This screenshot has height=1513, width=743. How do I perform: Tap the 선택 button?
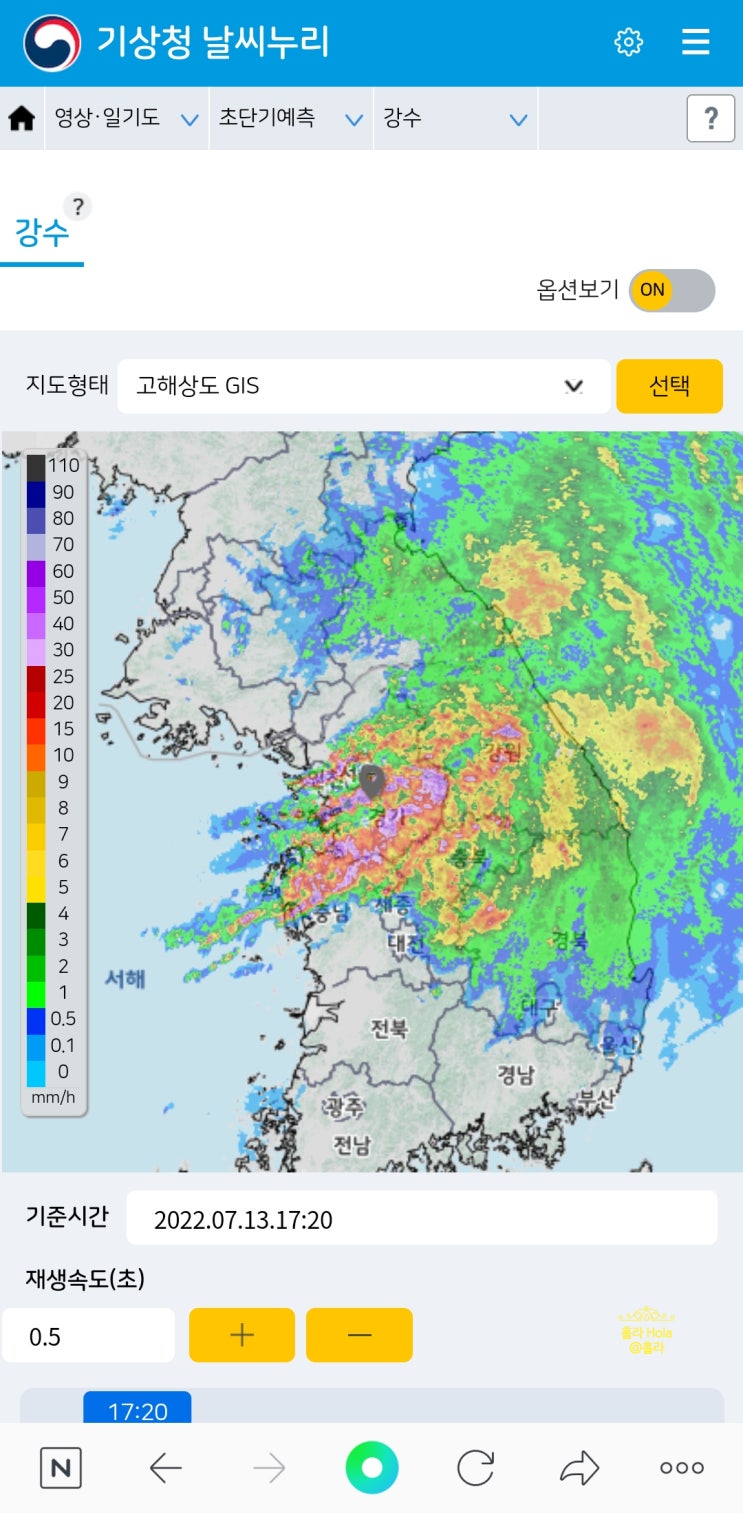pyautogui.click(x=669, y=386)
